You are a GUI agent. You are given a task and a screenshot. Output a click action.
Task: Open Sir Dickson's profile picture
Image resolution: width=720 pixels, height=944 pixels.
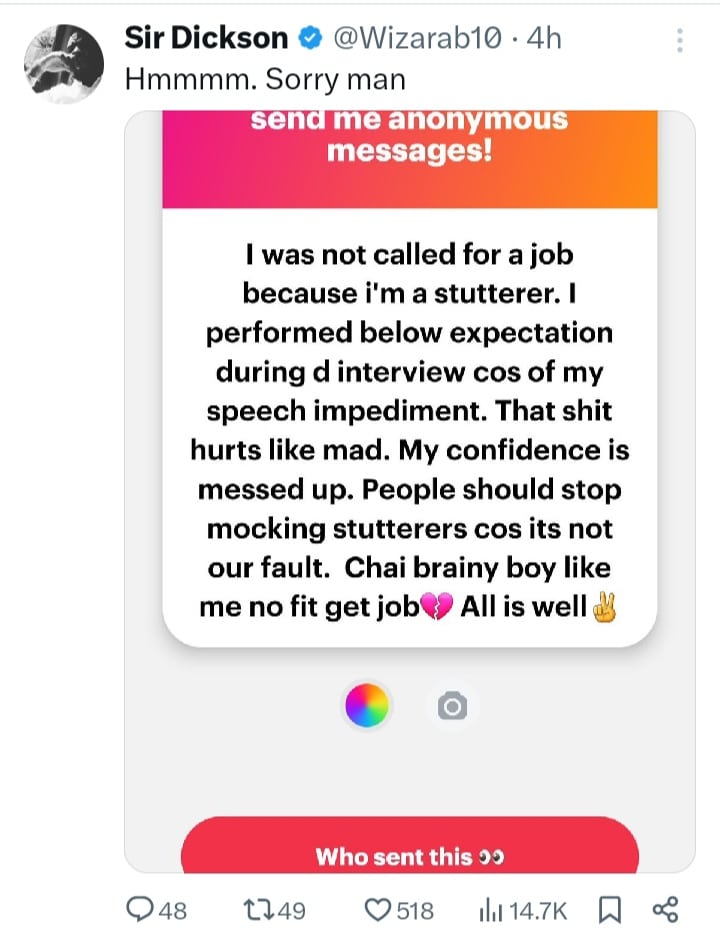pos(63,61)
